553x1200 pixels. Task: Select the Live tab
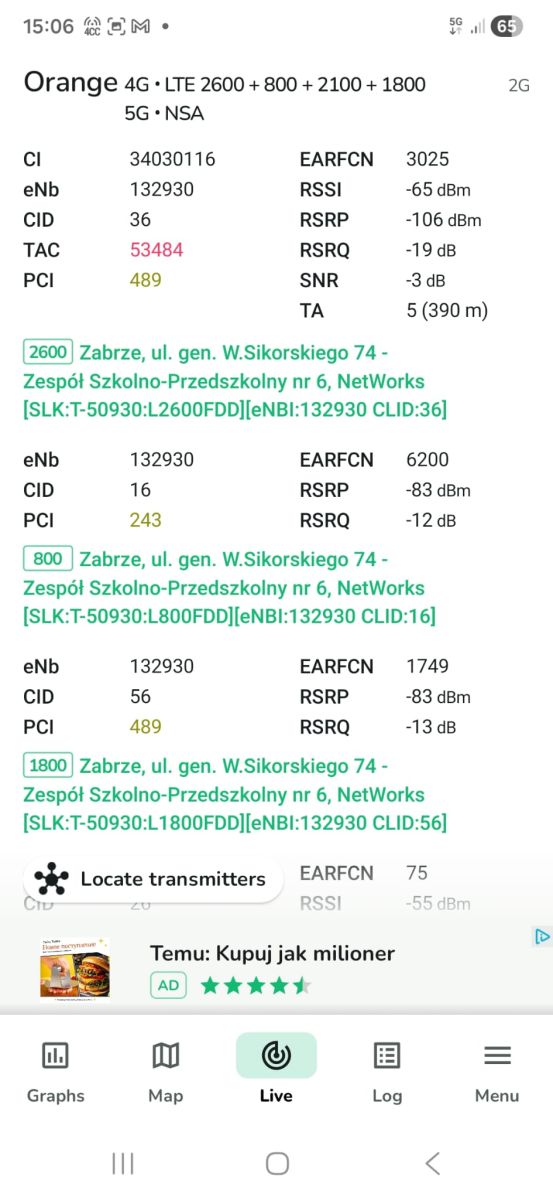coord(276,1069)
